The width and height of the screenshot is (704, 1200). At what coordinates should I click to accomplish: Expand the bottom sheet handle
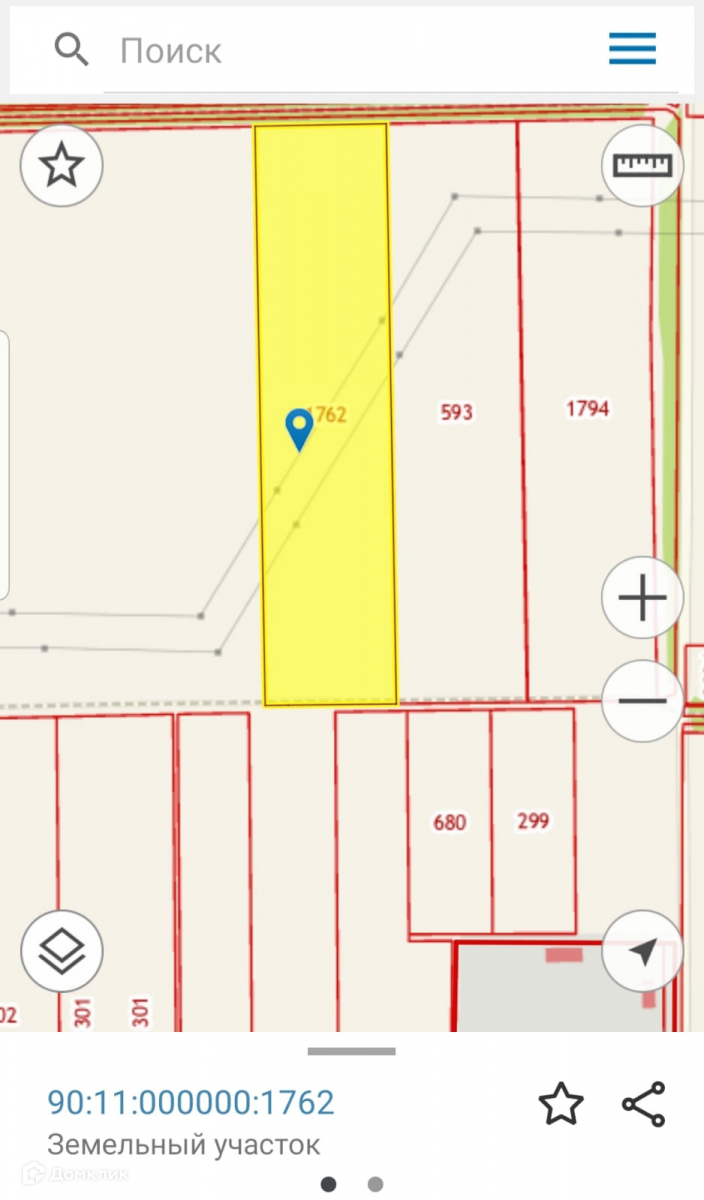click(351, 1051)
